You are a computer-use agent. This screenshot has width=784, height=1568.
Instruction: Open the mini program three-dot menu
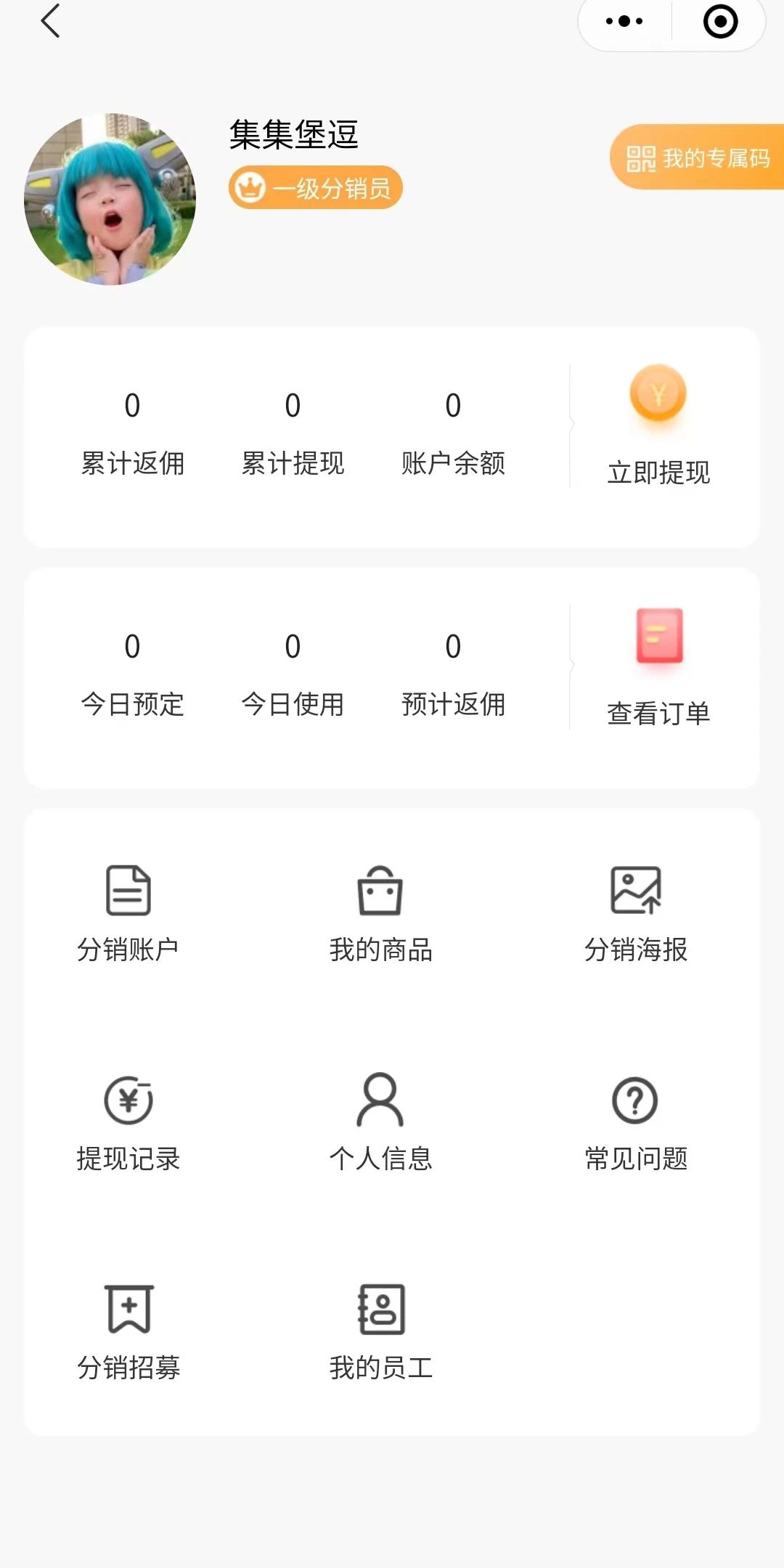point(624,21)
